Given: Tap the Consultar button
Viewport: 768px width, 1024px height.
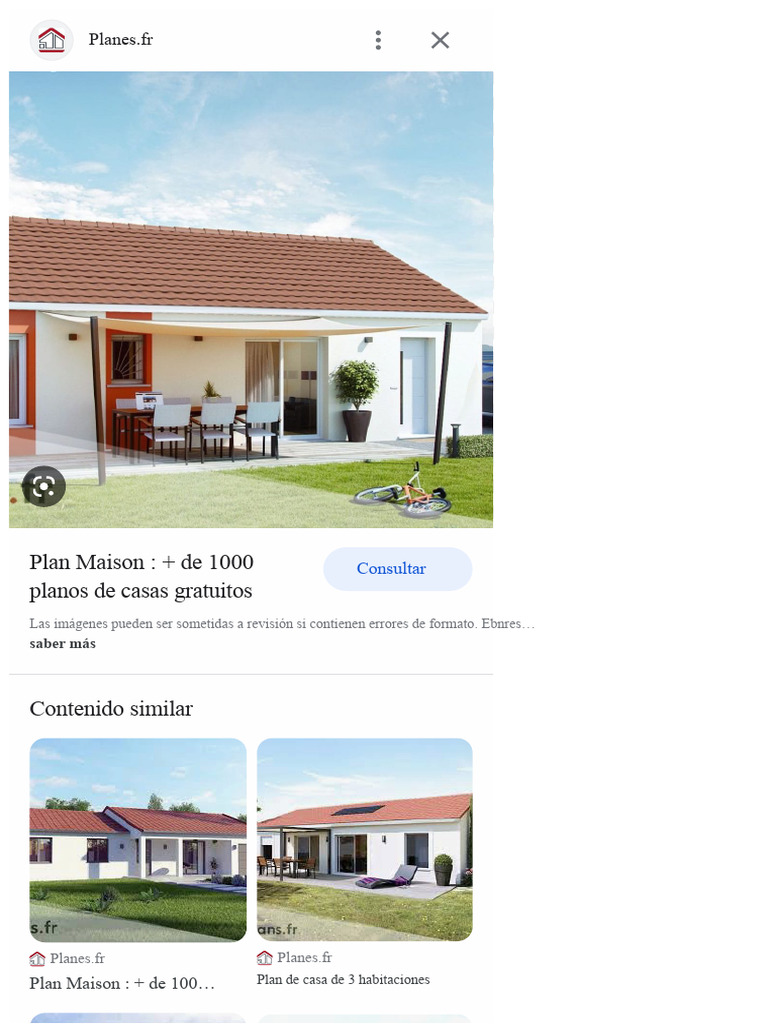Looking at the screenshot, I should click(398, 569).
